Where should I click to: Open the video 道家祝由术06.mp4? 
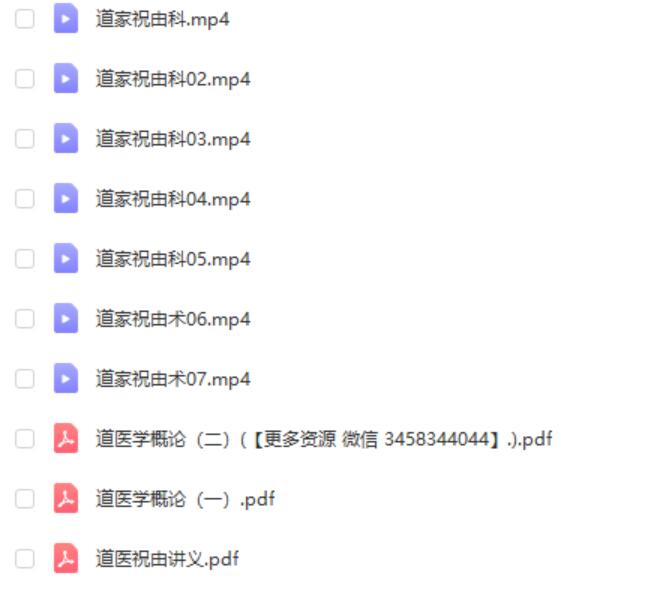click(x=172, y=319)
